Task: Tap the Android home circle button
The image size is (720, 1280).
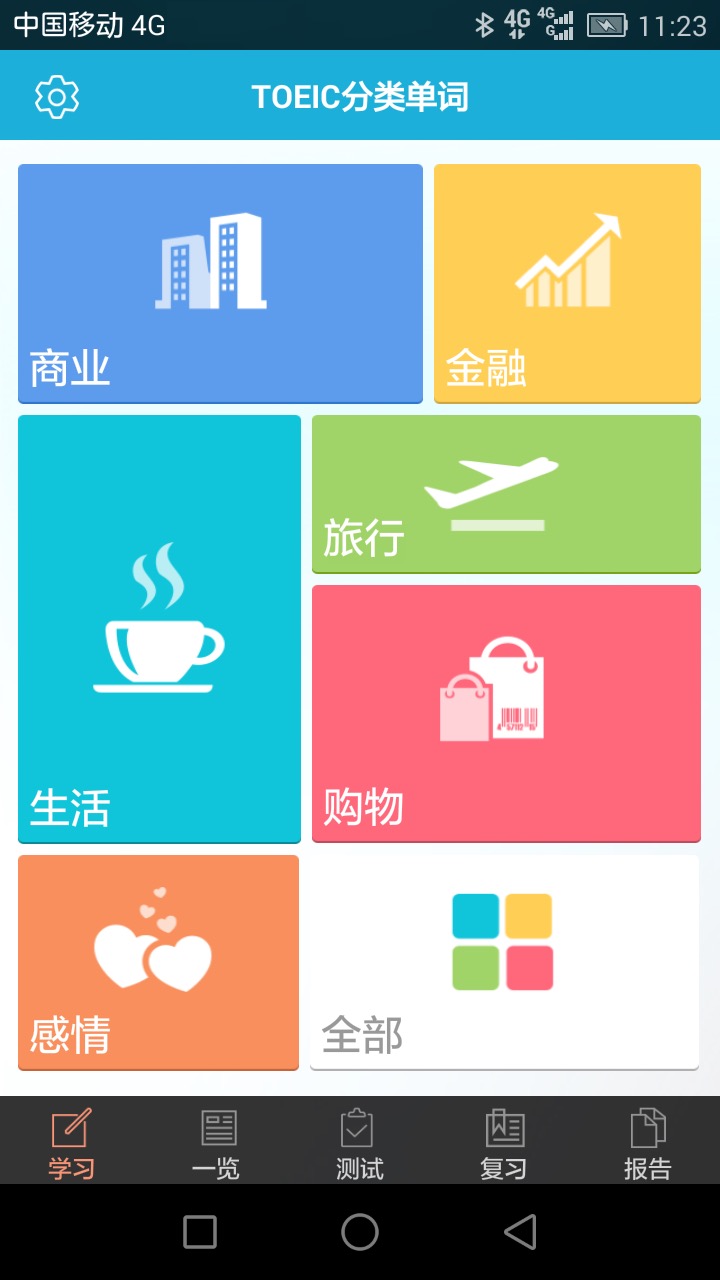Action: pos(360,1233)
